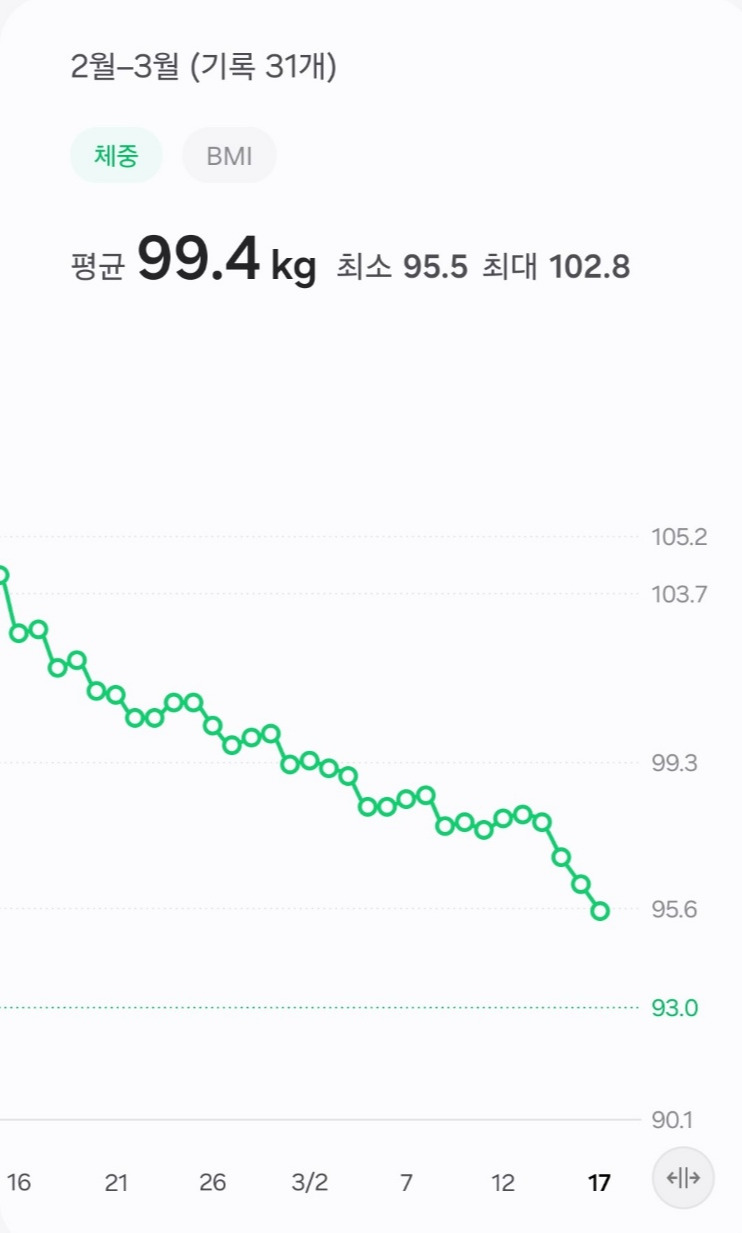Tap the date label 17

599,1182
